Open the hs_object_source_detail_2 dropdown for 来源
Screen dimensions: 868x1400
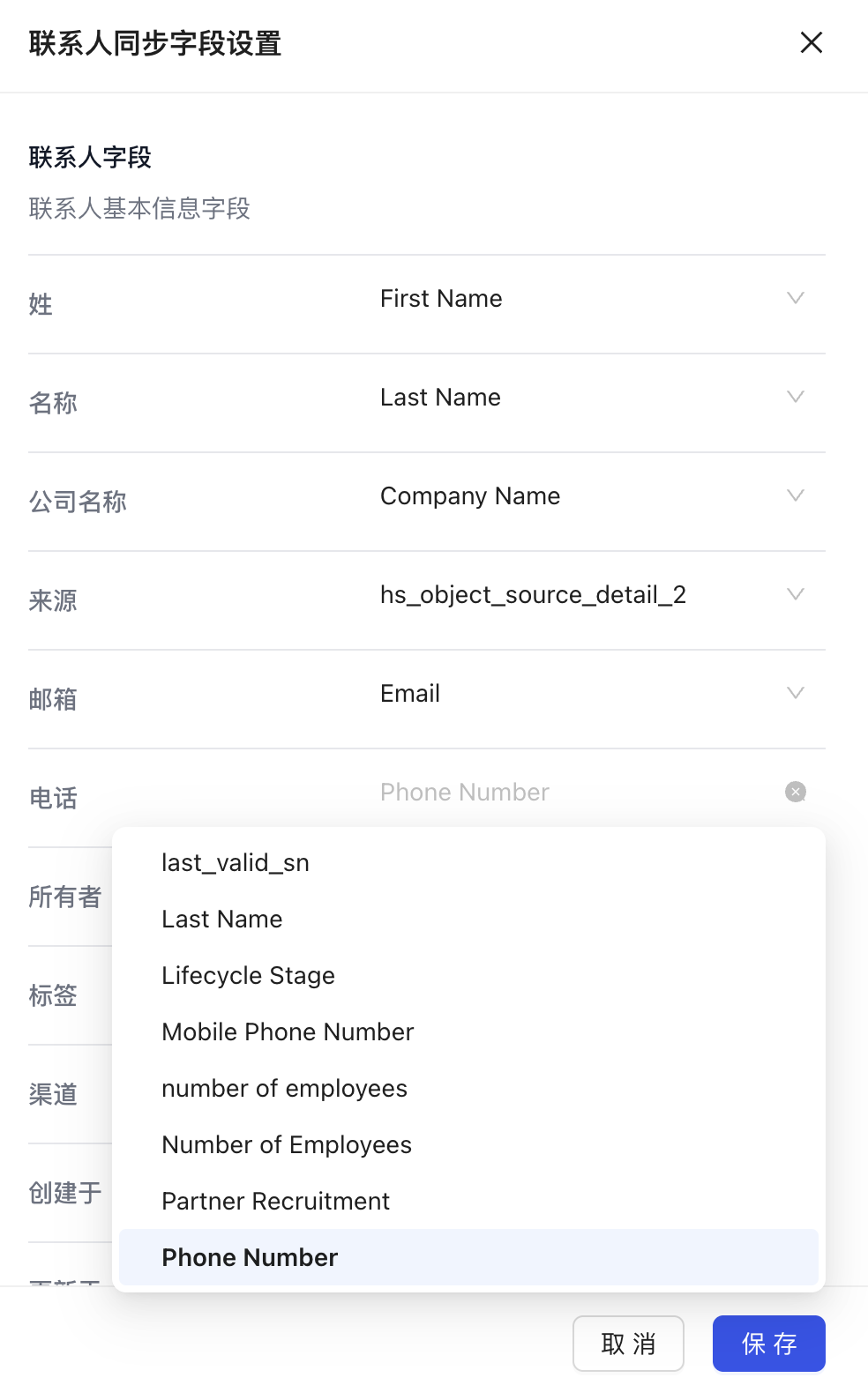coord(591,595)
